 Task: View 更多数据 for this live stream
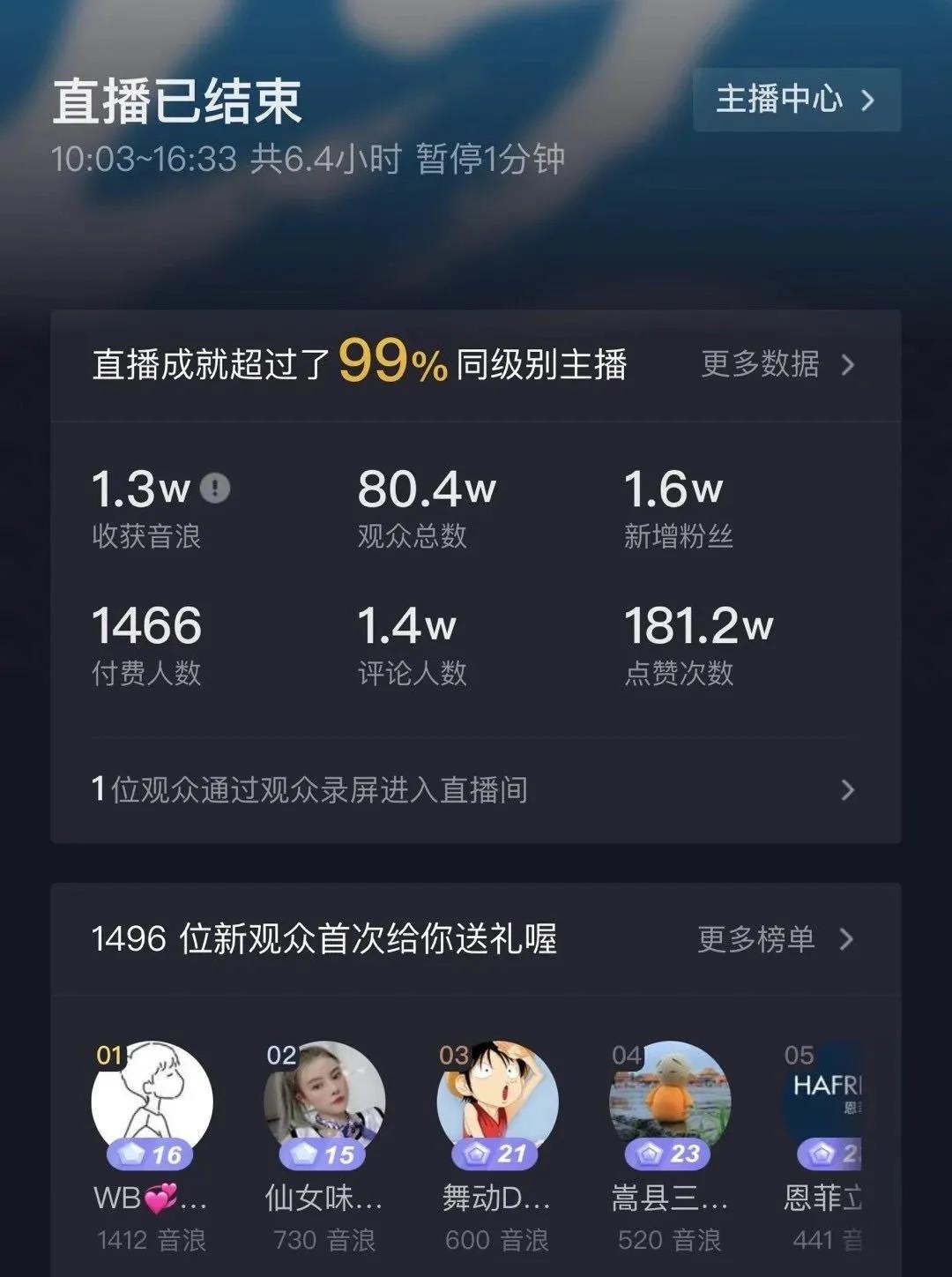(x=777, y=364)
